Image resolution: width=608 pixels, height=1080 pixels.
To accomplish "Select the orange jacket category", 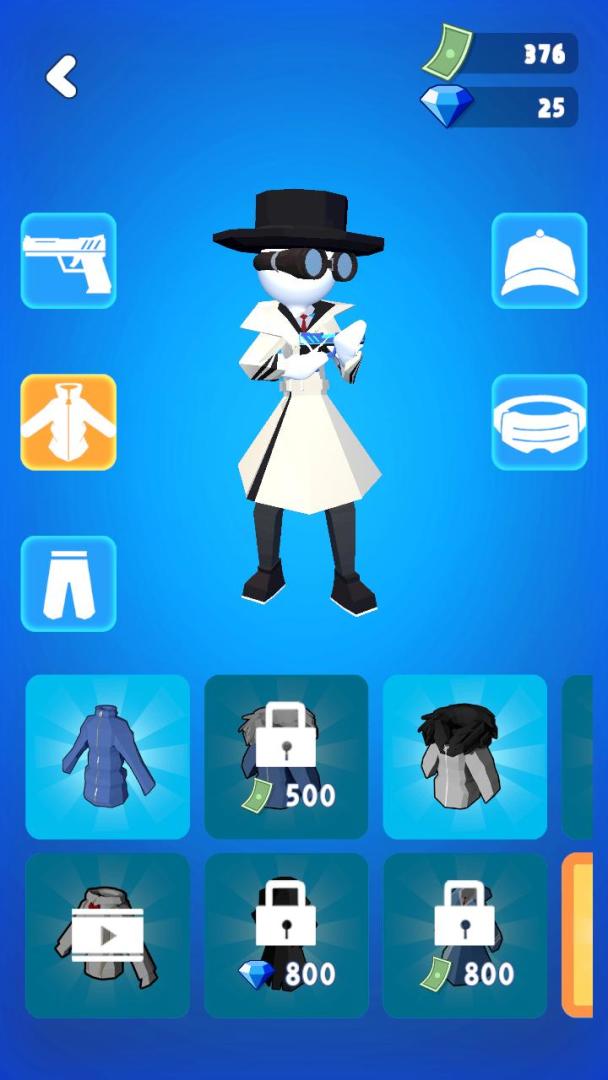I will [x=69, y=422].
